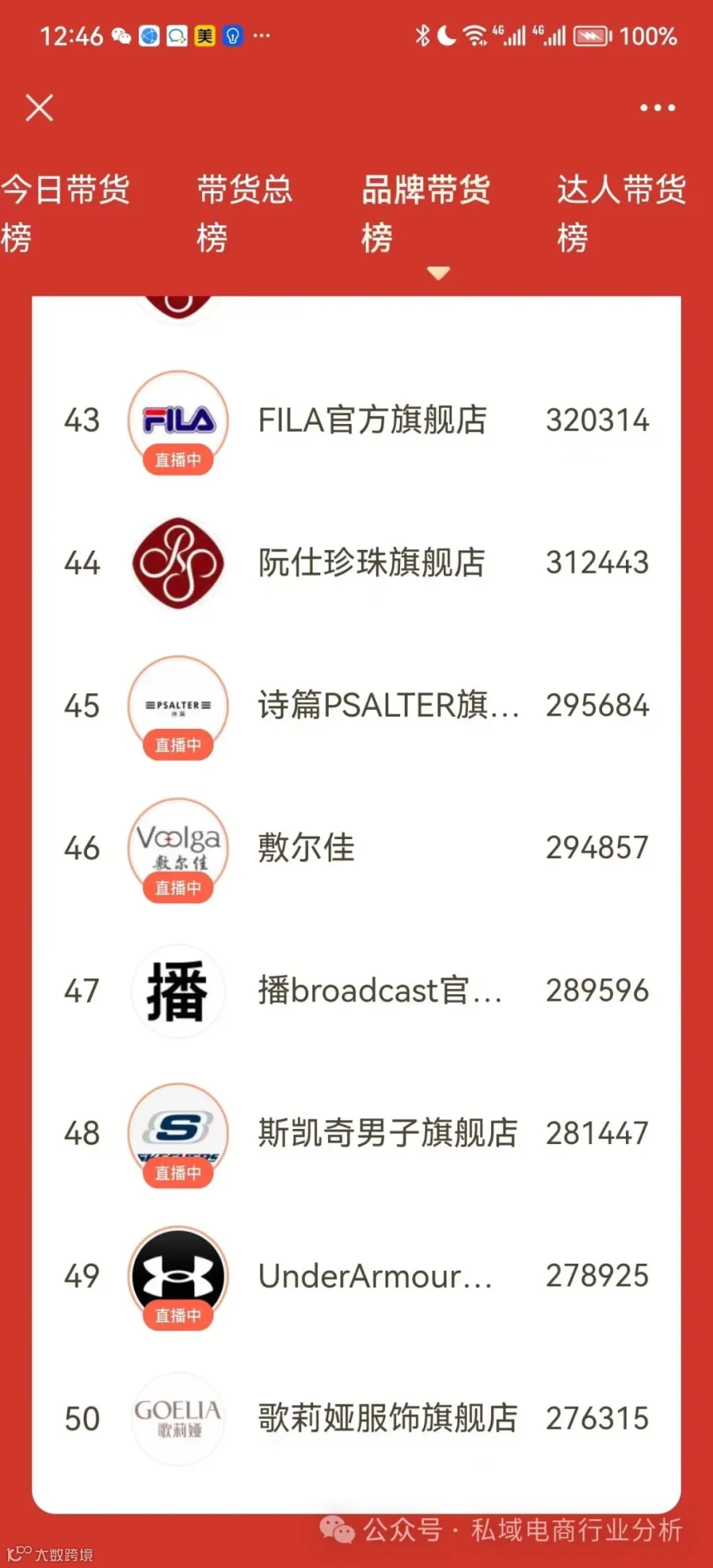
Task: Close the page with the X icon
Action: point(39,107)
